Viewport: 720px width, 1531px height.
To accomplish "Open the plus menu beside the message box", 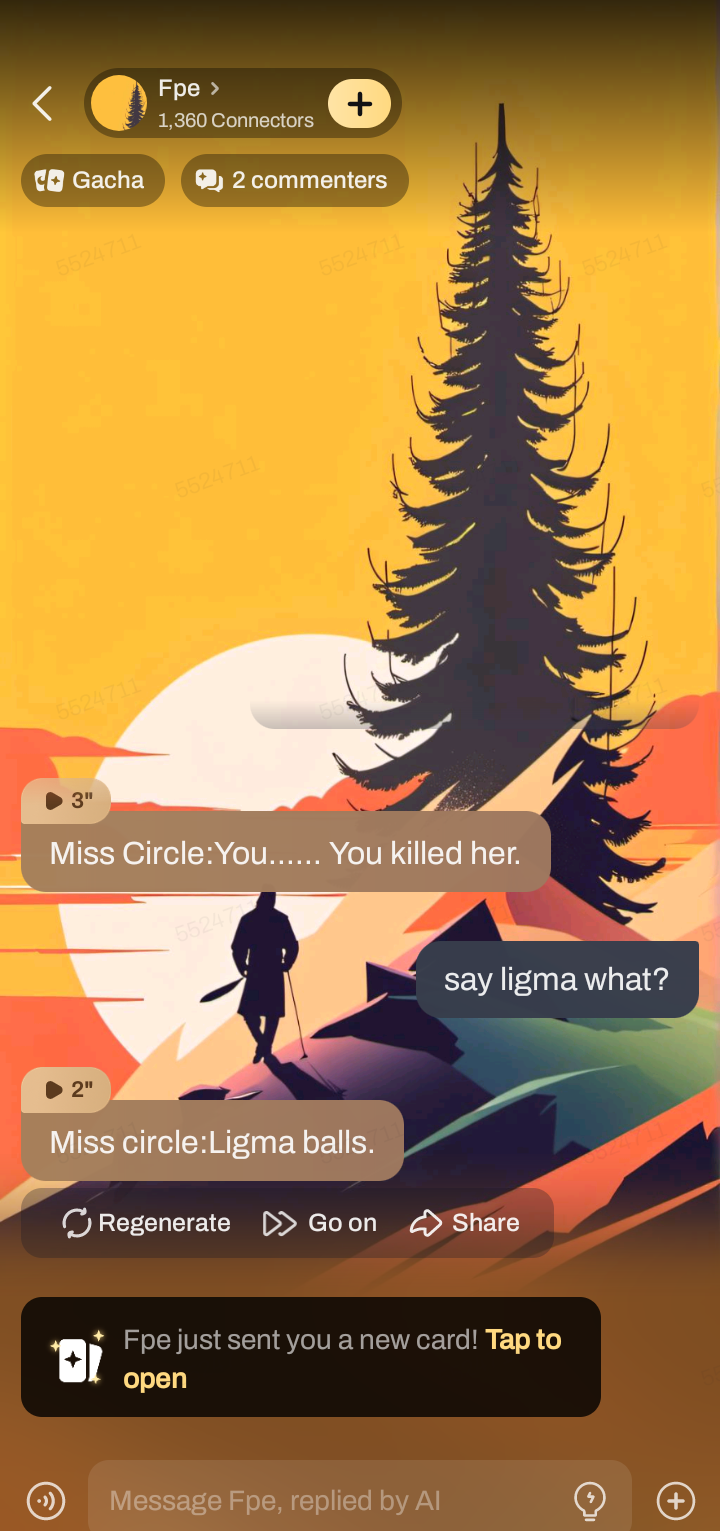I will [x=676, y=1500].
